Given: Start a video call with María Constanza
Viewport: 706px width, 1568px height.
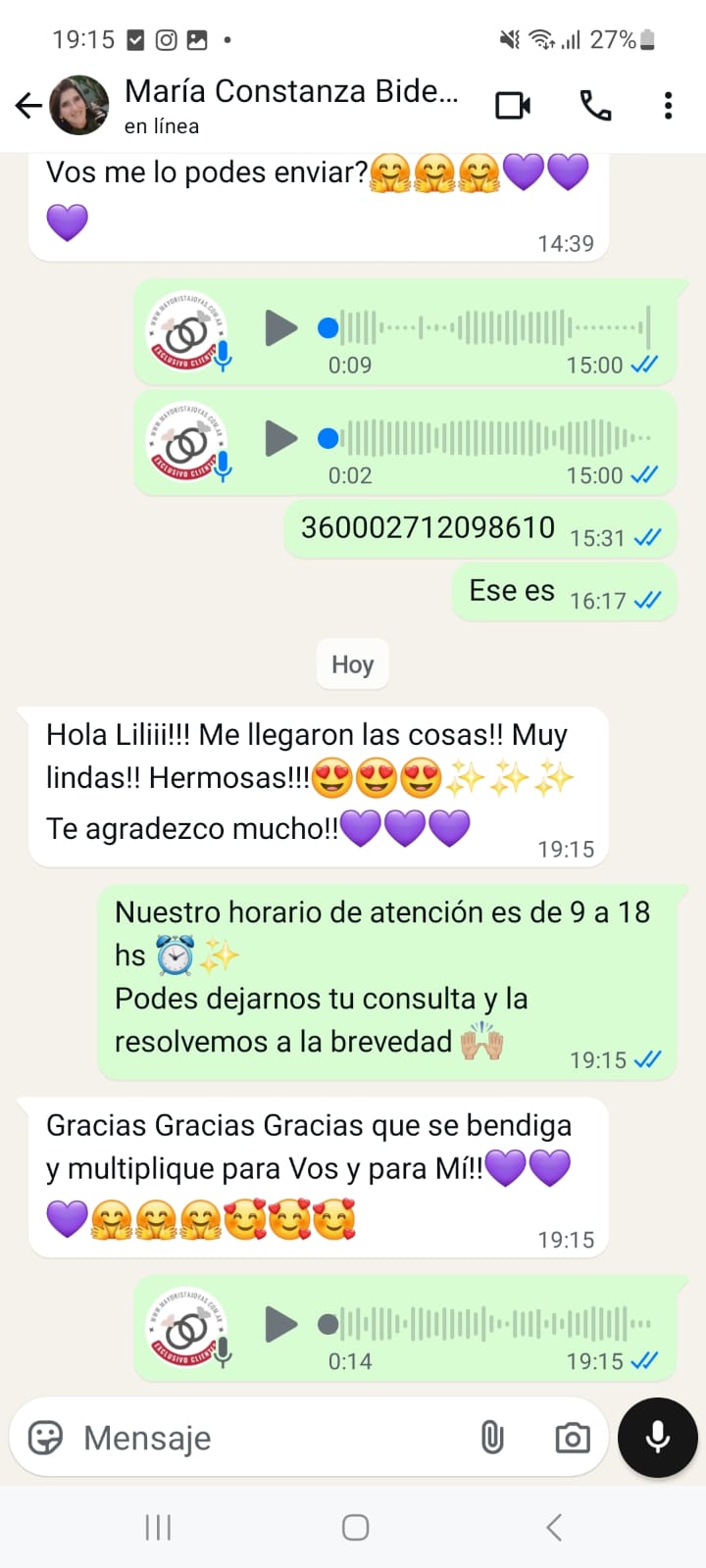Looking at the screenshot, I should click(513, 105).
